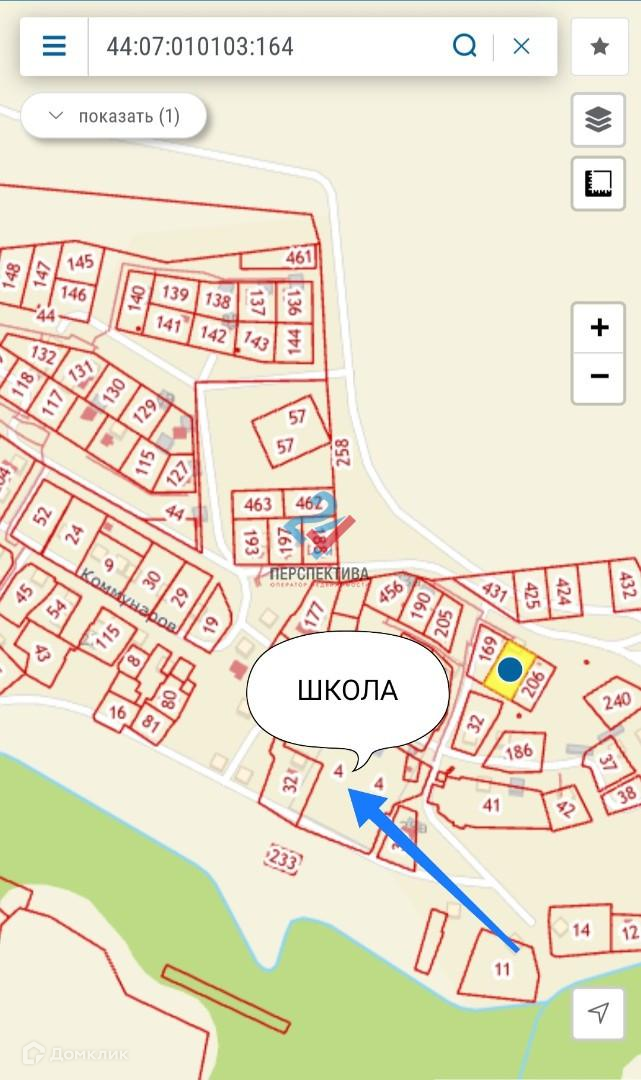Image resolution: width=641 pixels, height=1080 pixels.
Task: Tap the cadastral number search field
Action: (x=260, y=46)
